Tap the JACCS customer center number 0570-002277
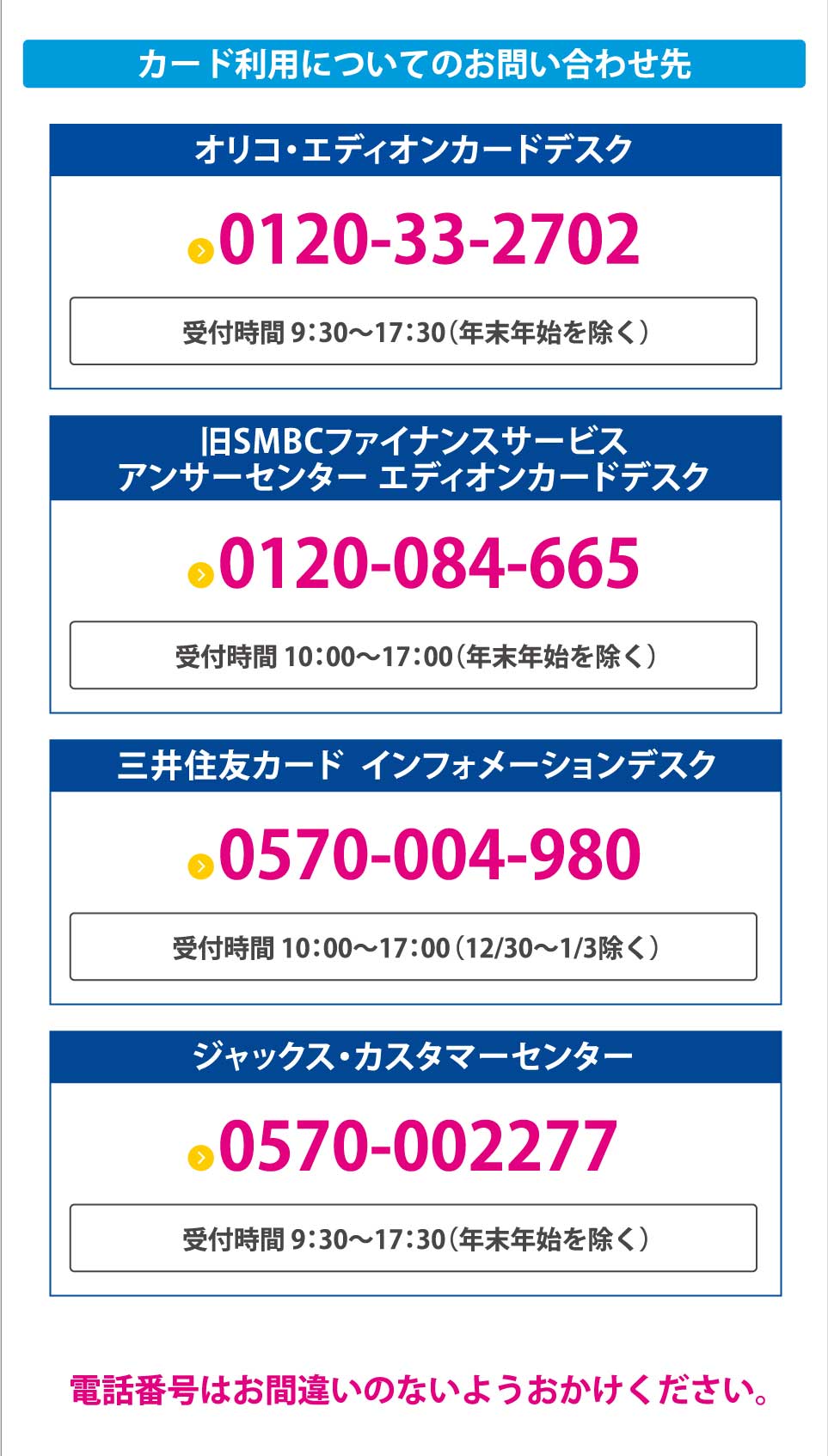This screenshot has height=1456, width=828. coord(402,1147)
